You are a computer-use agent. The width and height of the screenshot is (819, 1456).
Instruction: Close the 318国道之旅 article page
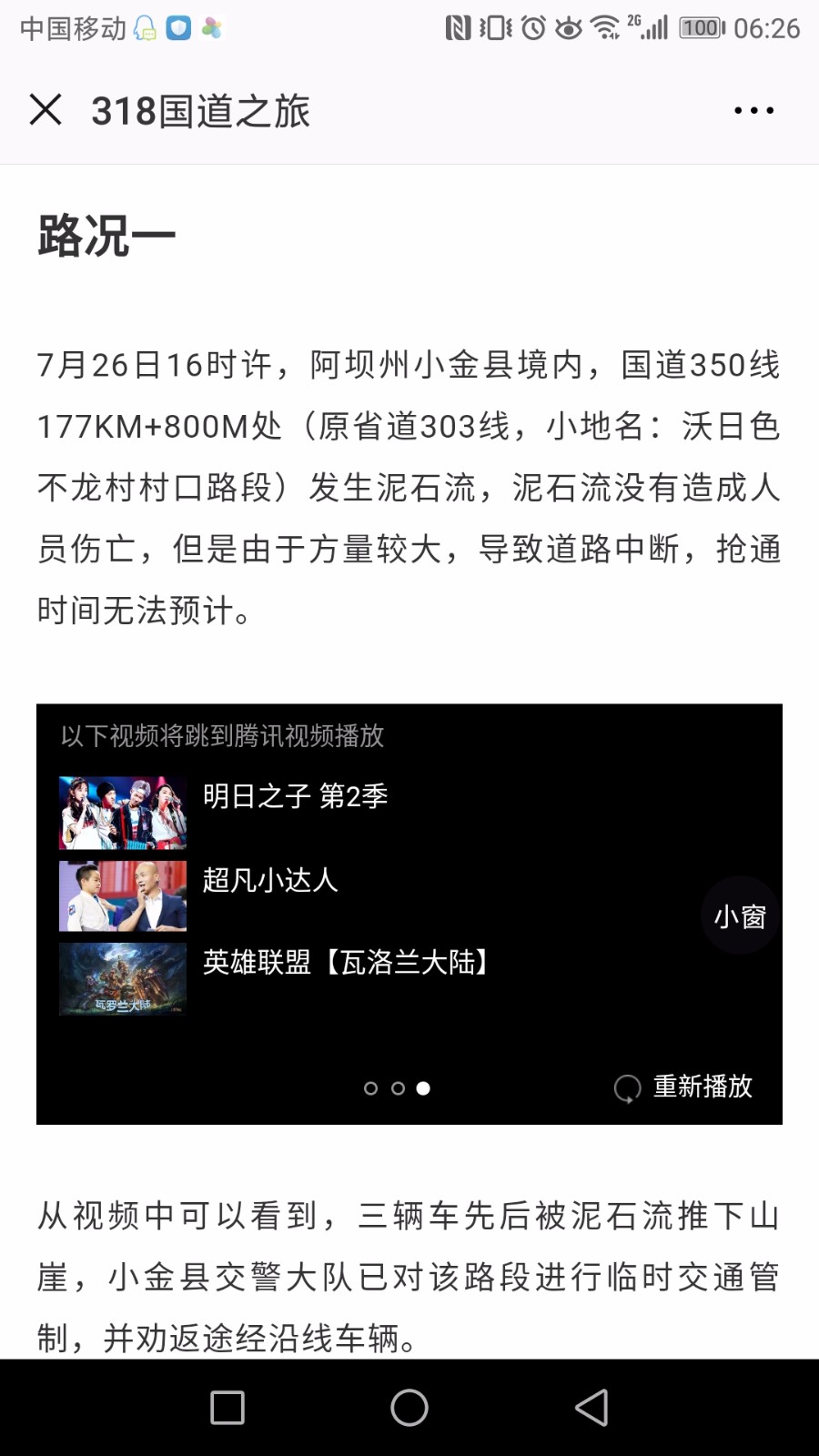coord(45,110)
